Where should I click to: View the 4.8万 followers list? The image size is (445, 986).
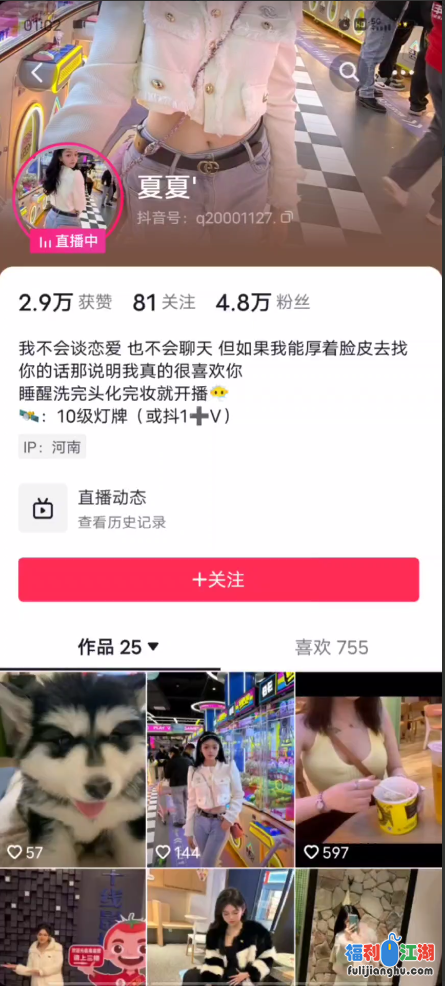pyautogui.click(x=263, y=302)
